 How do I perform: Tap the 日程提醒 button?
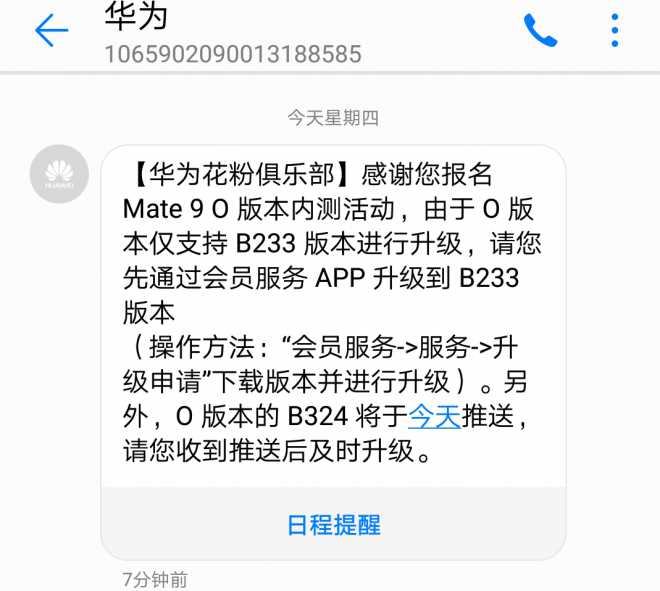pos(334,524)
